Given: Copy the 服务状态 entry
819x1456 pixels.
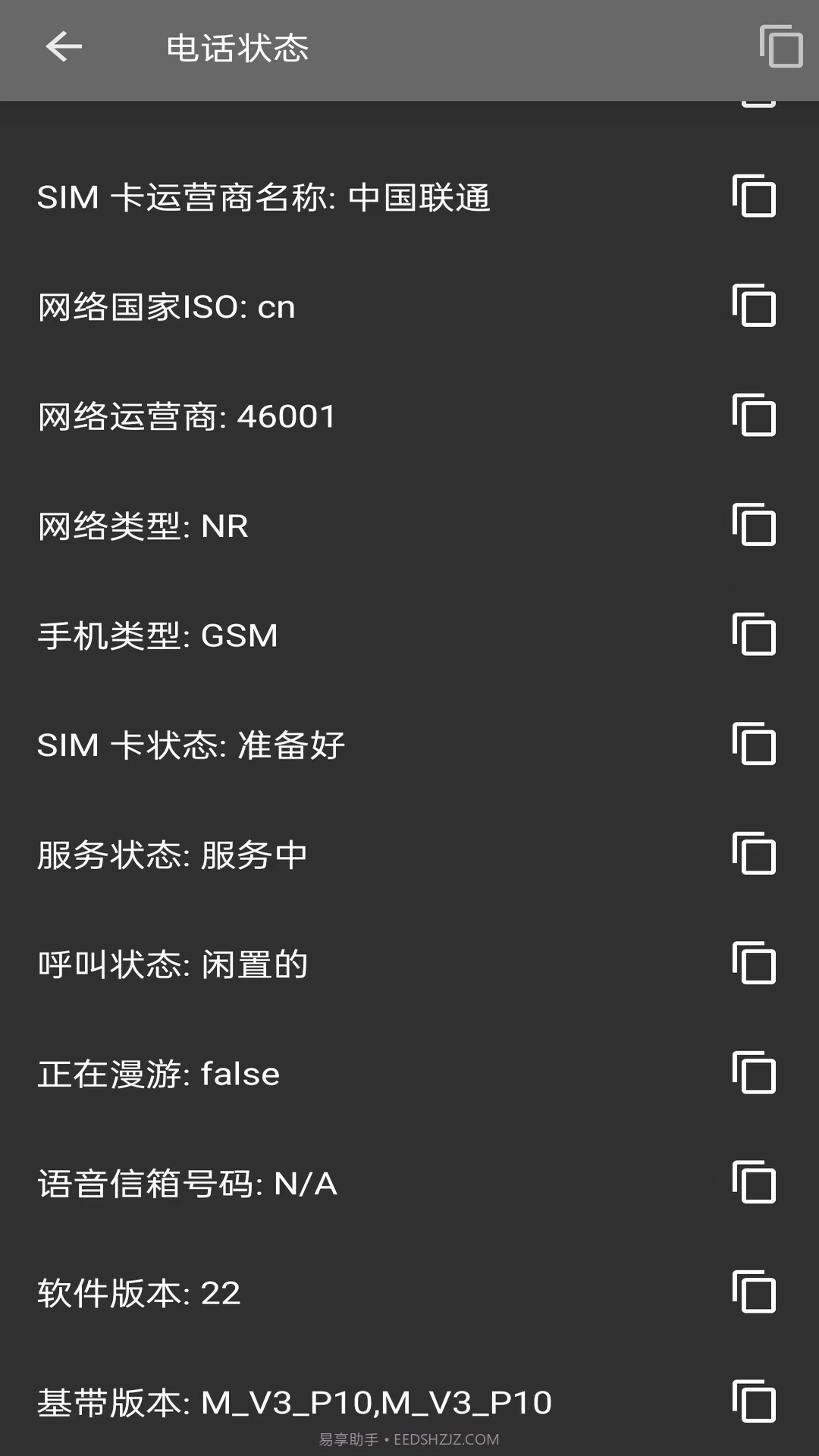Looking at the screenshot, I should tap(755, 854).
